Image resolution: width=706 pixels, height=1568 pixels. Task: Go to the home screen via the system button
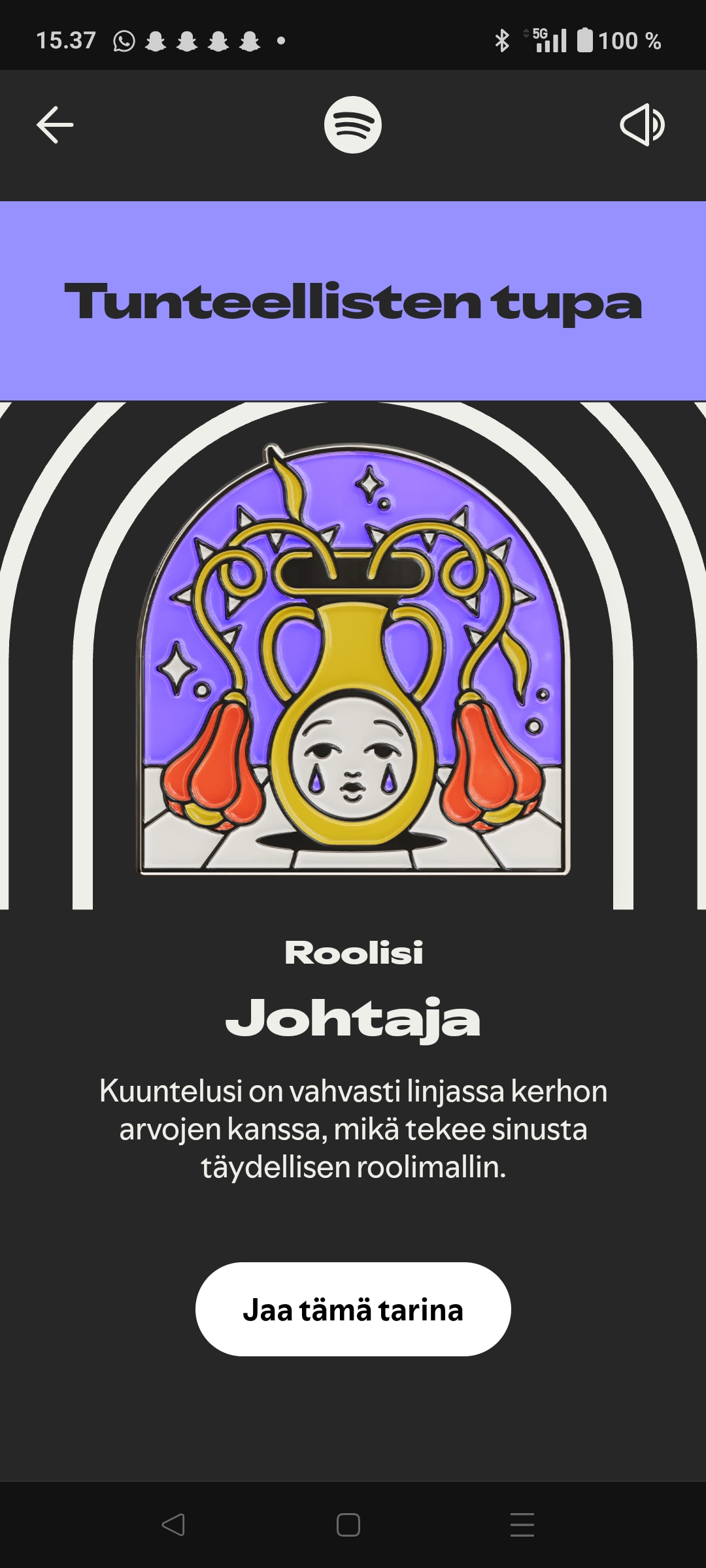[348, 1525]
